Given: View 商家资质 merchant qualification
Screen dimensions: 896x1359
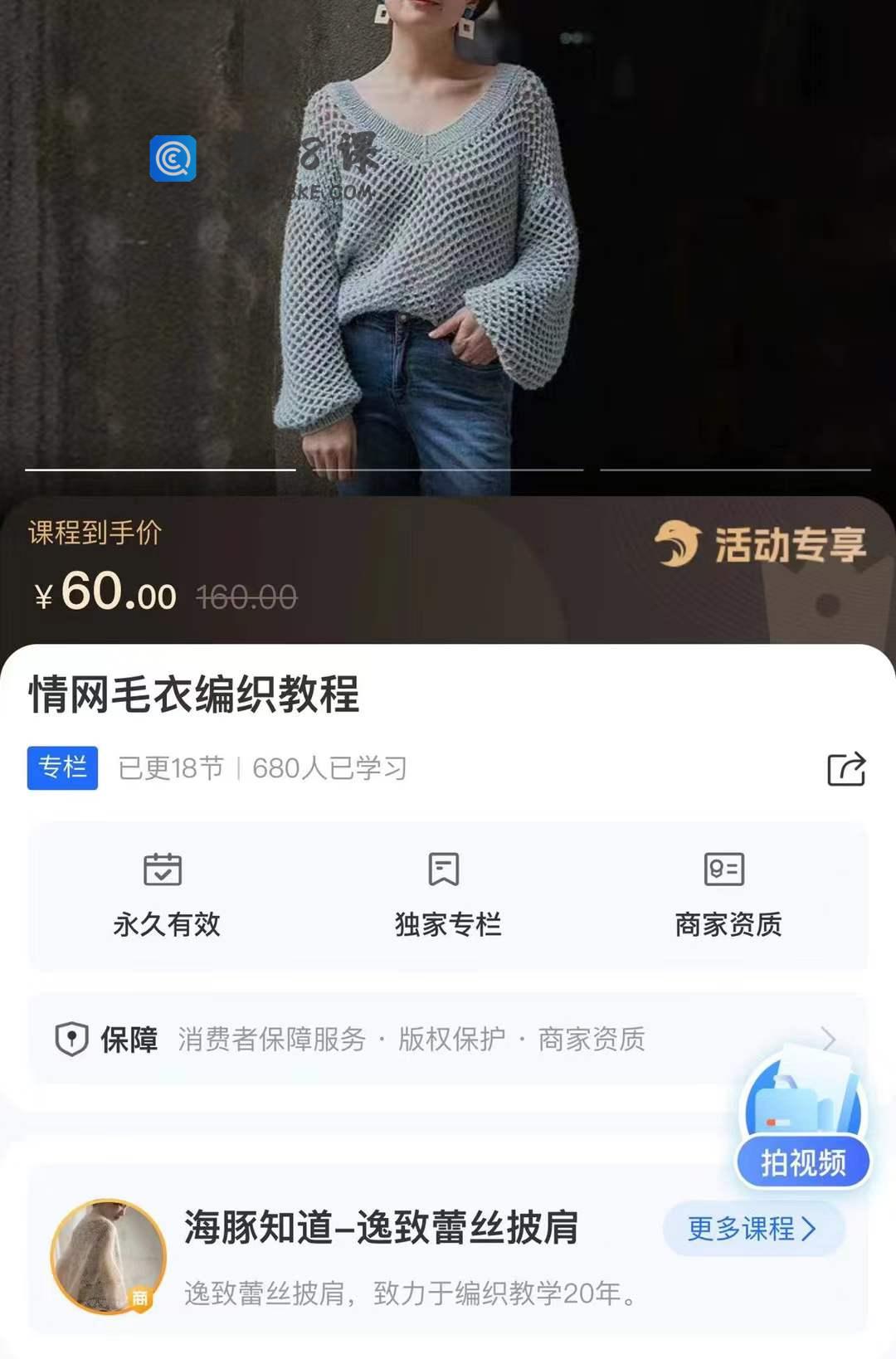Looking at the screenshot, I should pyautogui.click(x=728, y=896).
